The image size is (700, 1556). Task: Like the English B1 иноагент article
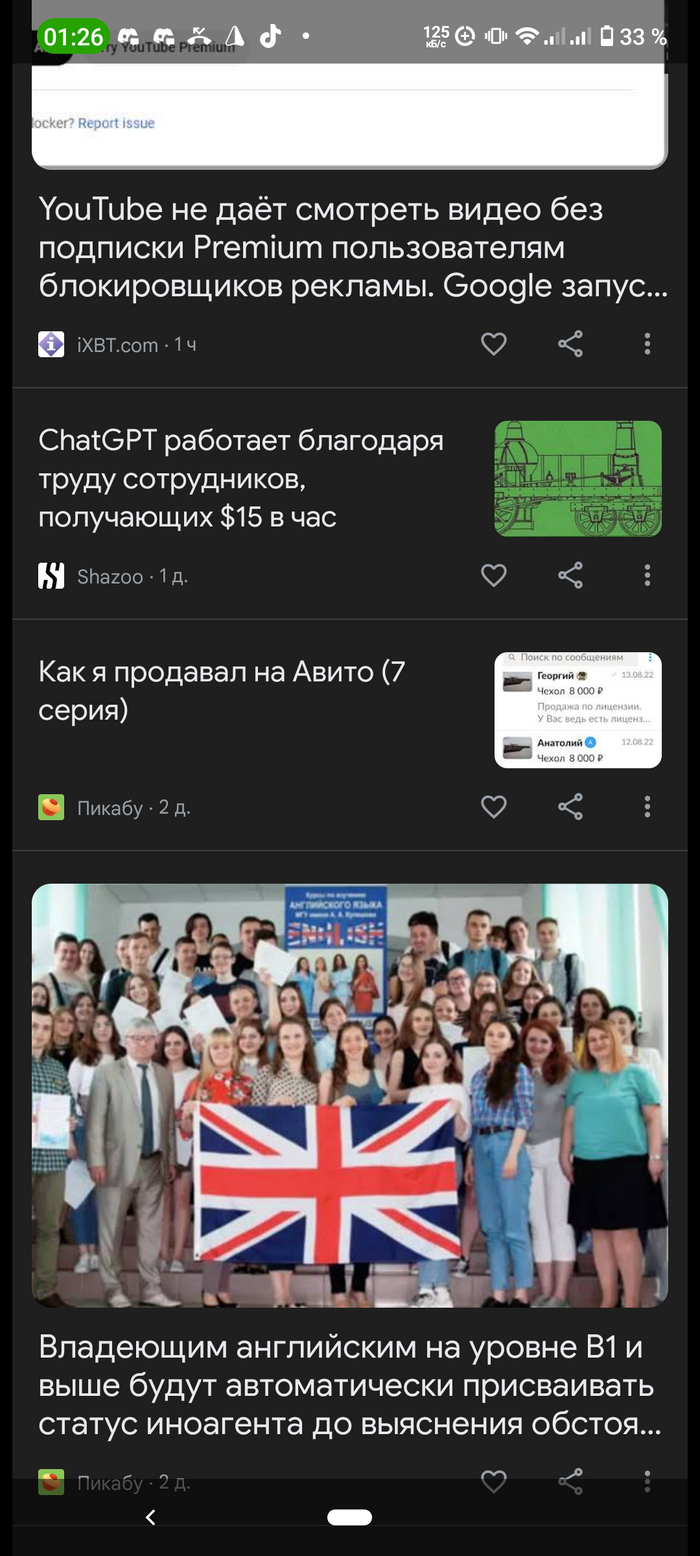(494, 1481)
